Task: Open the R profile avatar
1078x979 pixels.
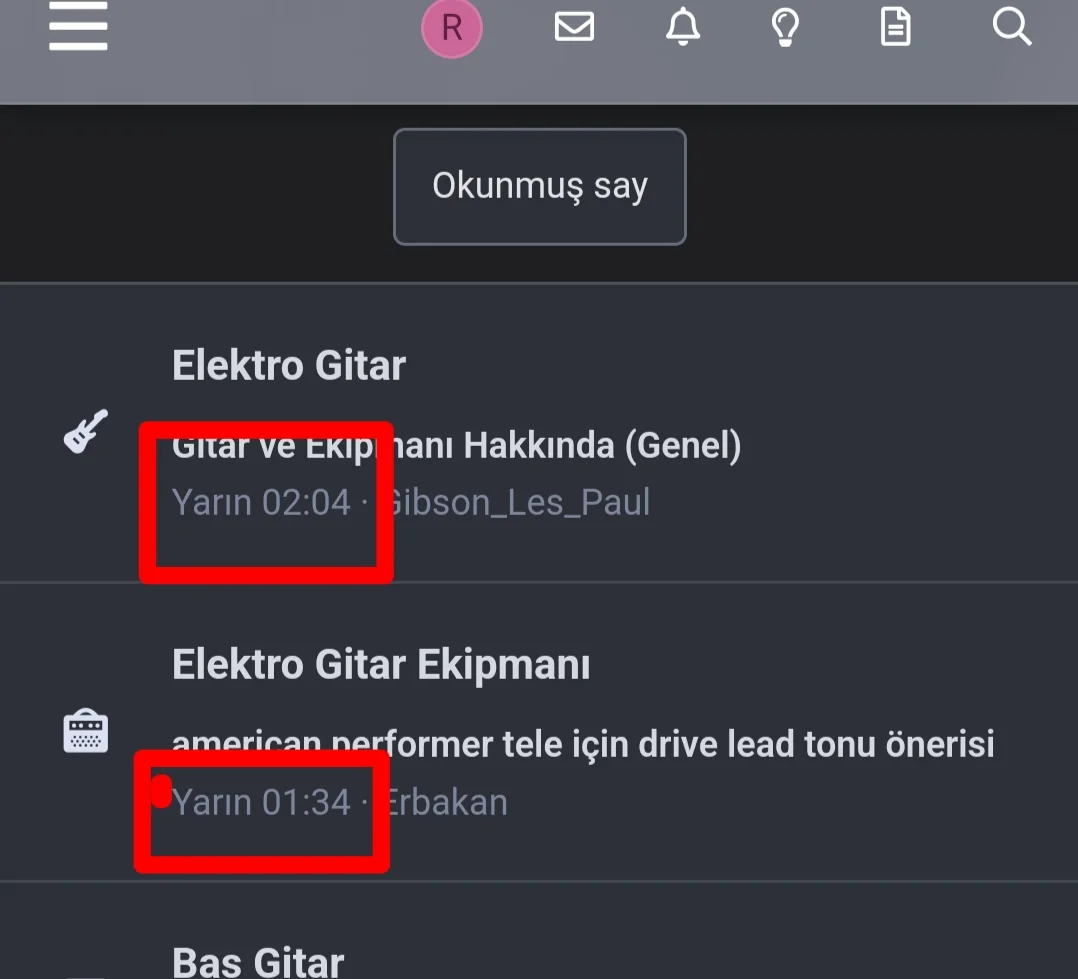Action: tap(452, 28)
